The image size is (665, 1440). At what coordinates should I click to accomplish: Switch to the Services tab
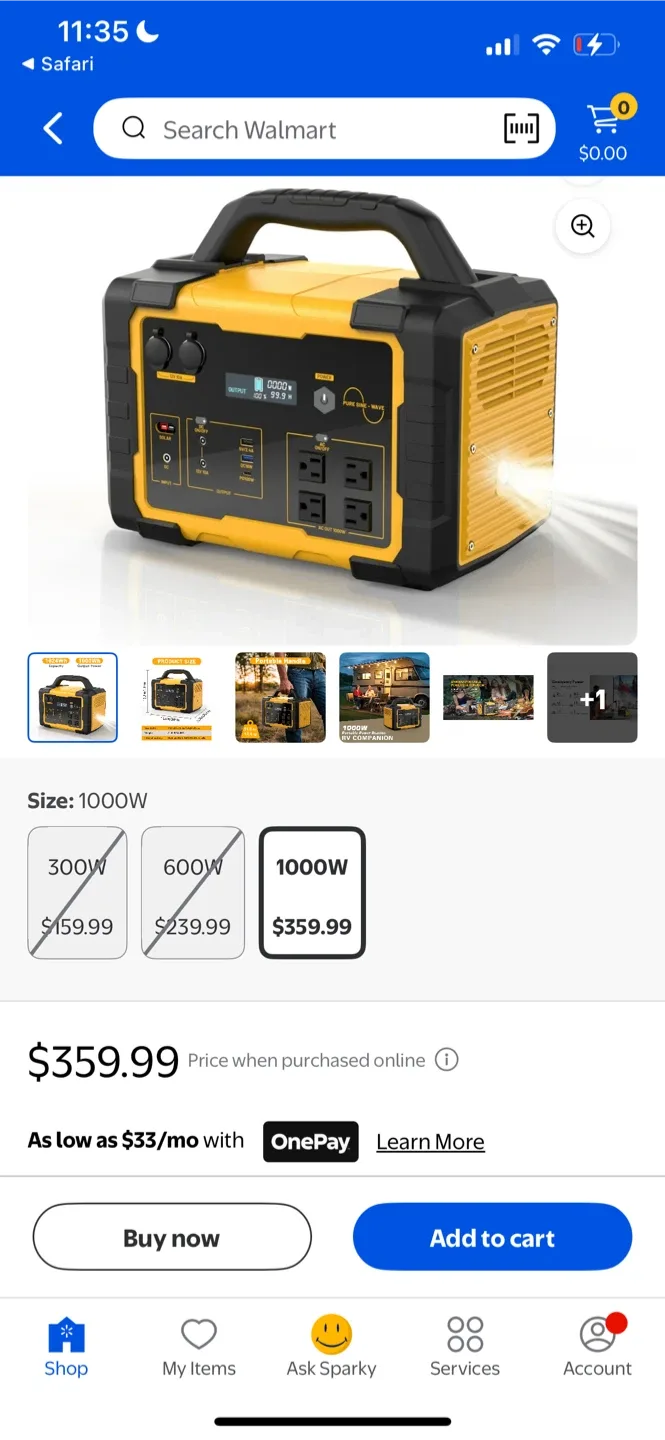(x=465, y=1347)
